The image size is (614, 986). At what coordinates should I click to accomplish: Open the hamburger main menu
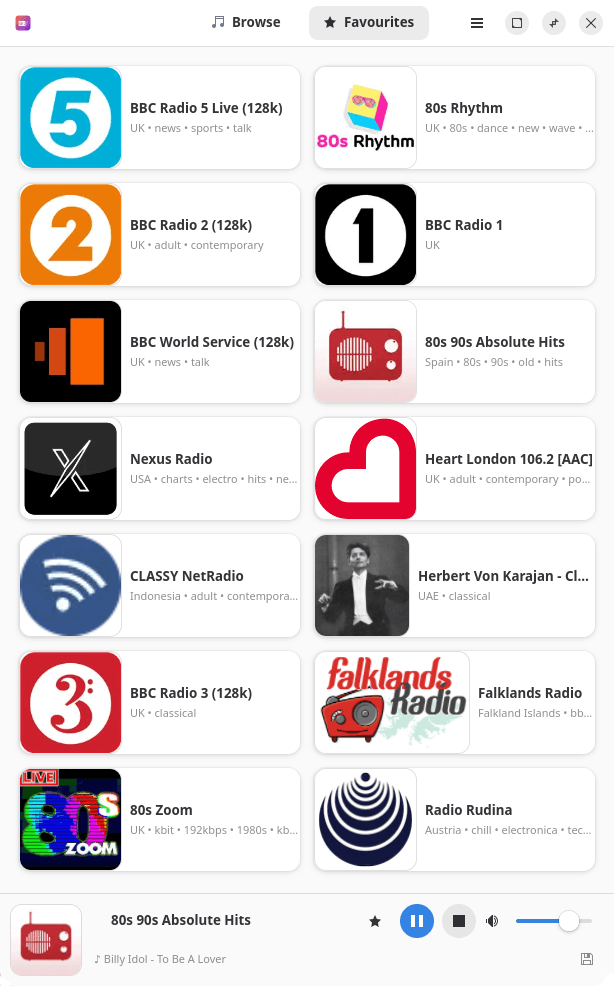click(477, 23)
